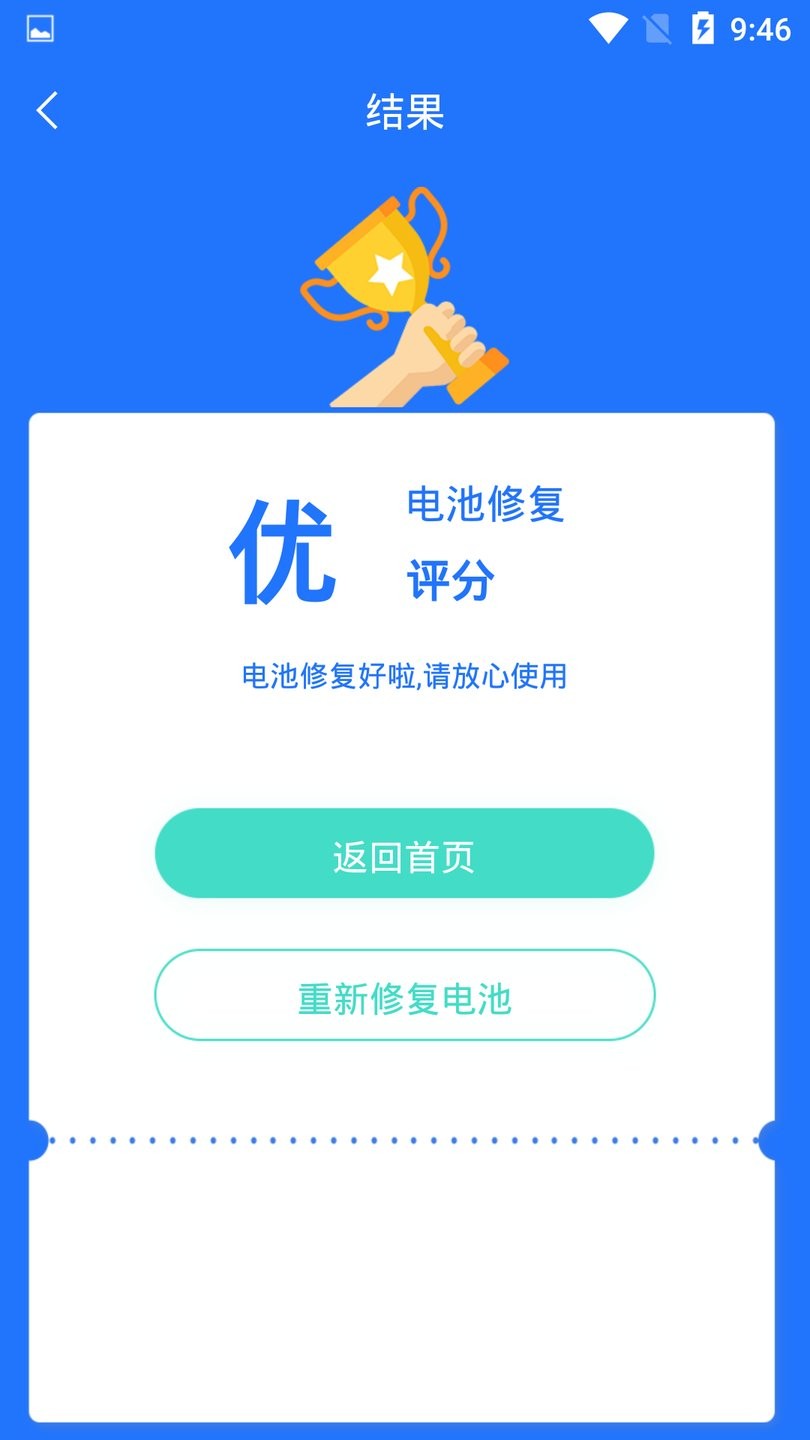Viewport: 810px width, 1440px height.
Task: Tap the left notch of the ticket card
Action: pos(32,1138)
